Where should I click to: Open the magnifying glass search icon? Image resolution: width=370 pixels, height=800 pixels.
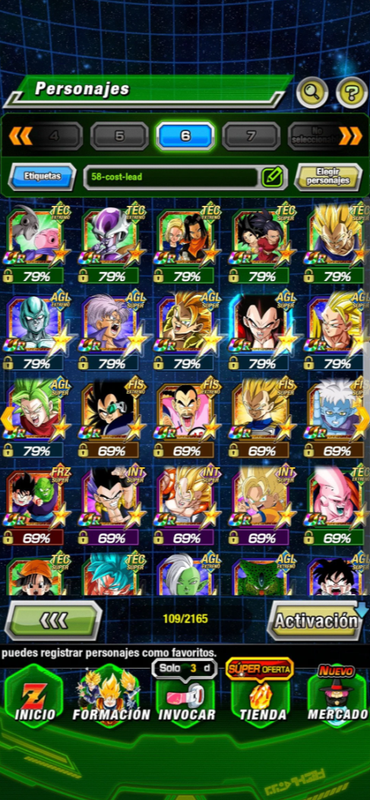pos(312,92)
